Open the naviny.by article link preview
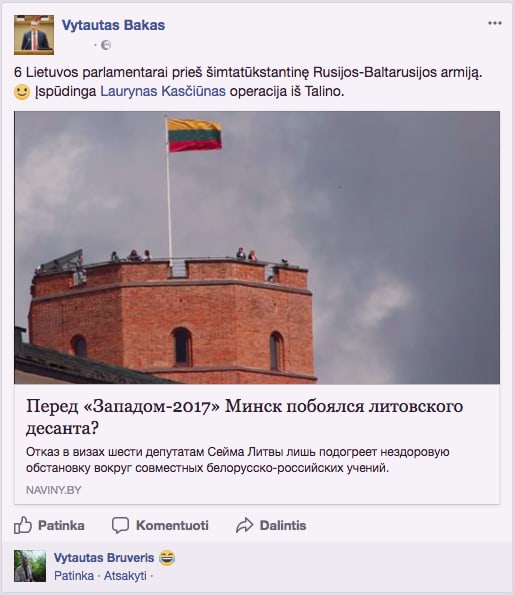This screenshot has width=514, height=595. [x=257, y=308]
